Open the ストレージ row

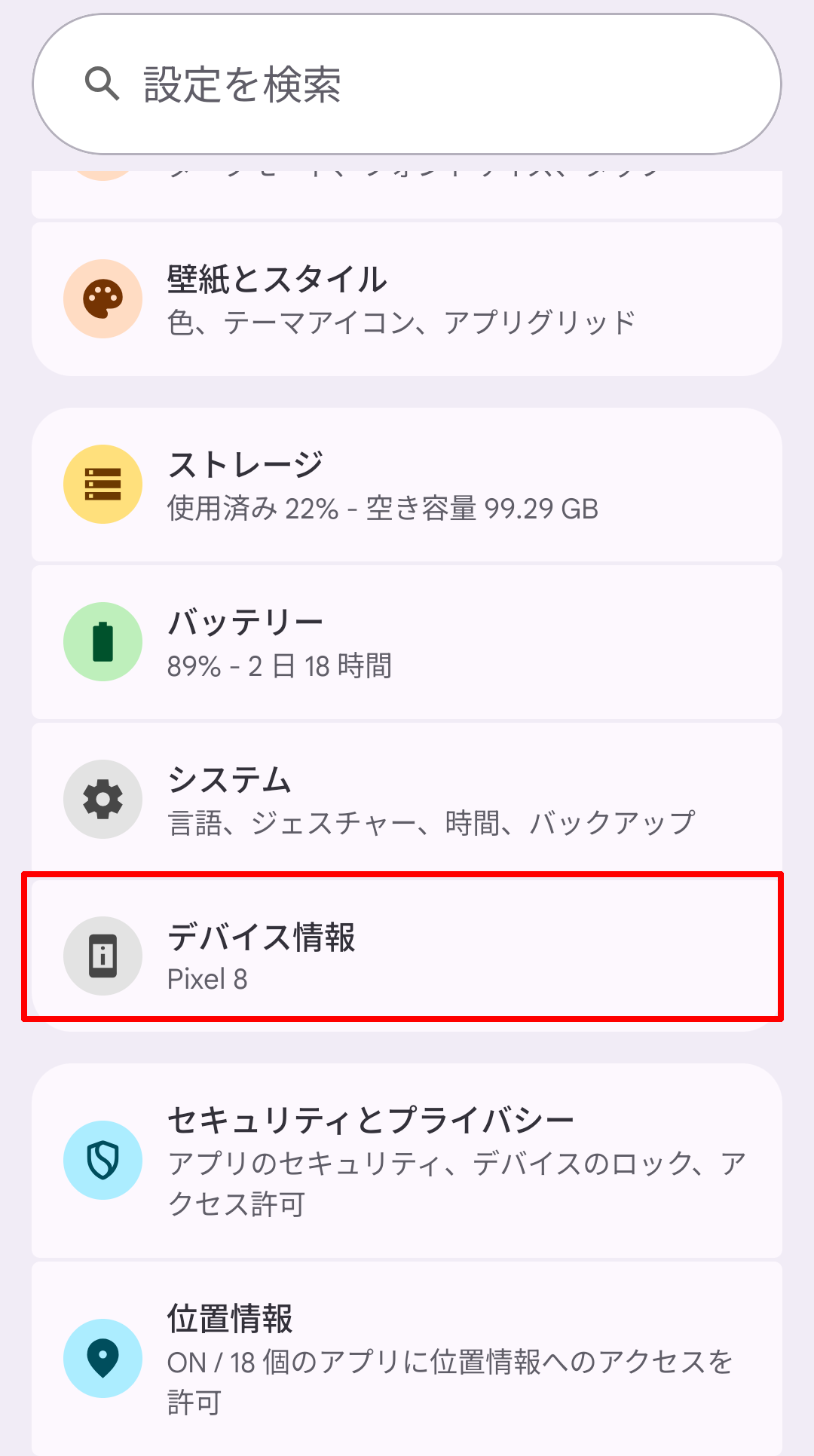pyautogui.click(x=407, y=485)
